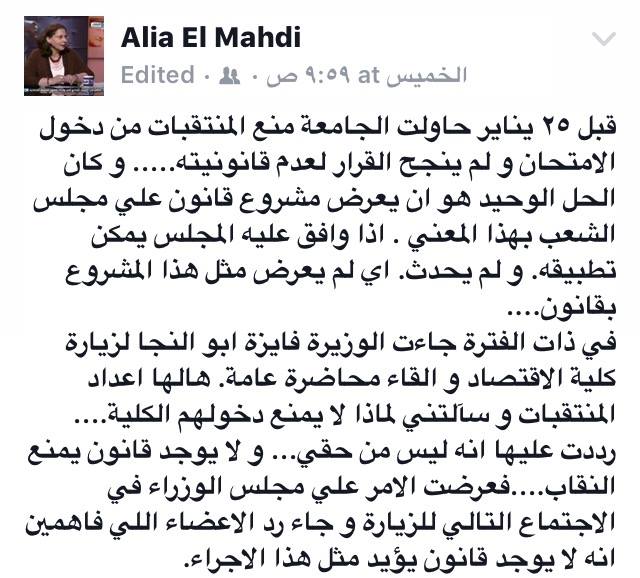View the post's edit history via Edited

(x=157, y=74)
